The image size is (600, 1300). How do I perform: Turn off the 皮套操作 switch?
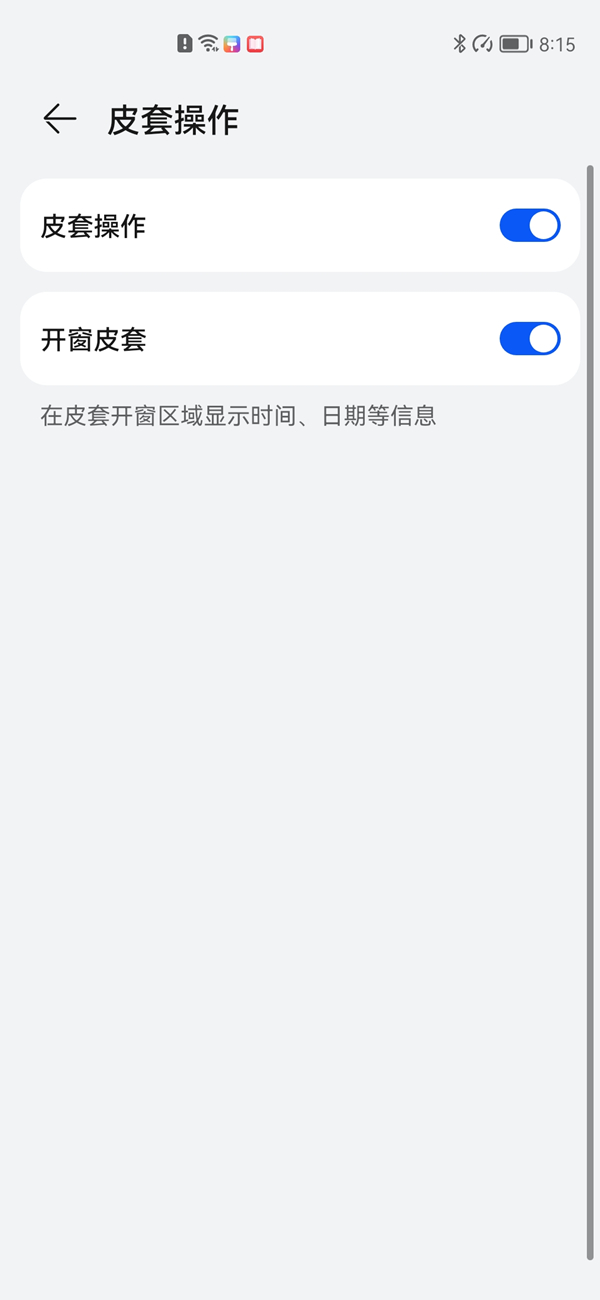coord(529,226)
